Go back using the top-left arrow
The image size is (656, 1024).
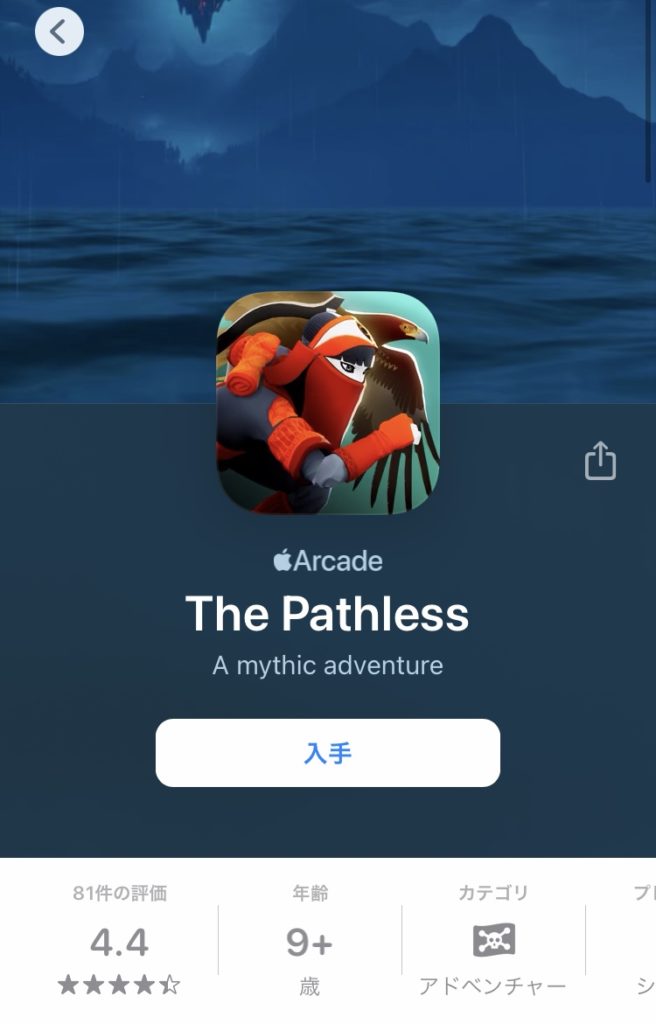pos(59,32)
